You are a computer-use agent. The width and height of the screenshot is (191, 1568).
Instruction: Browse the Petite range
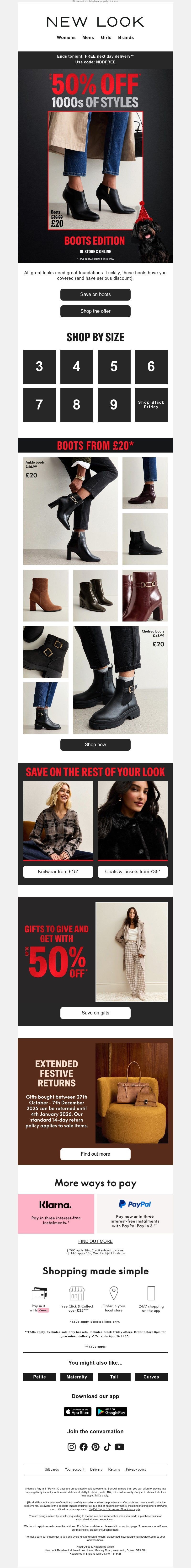click(39, 1376)
